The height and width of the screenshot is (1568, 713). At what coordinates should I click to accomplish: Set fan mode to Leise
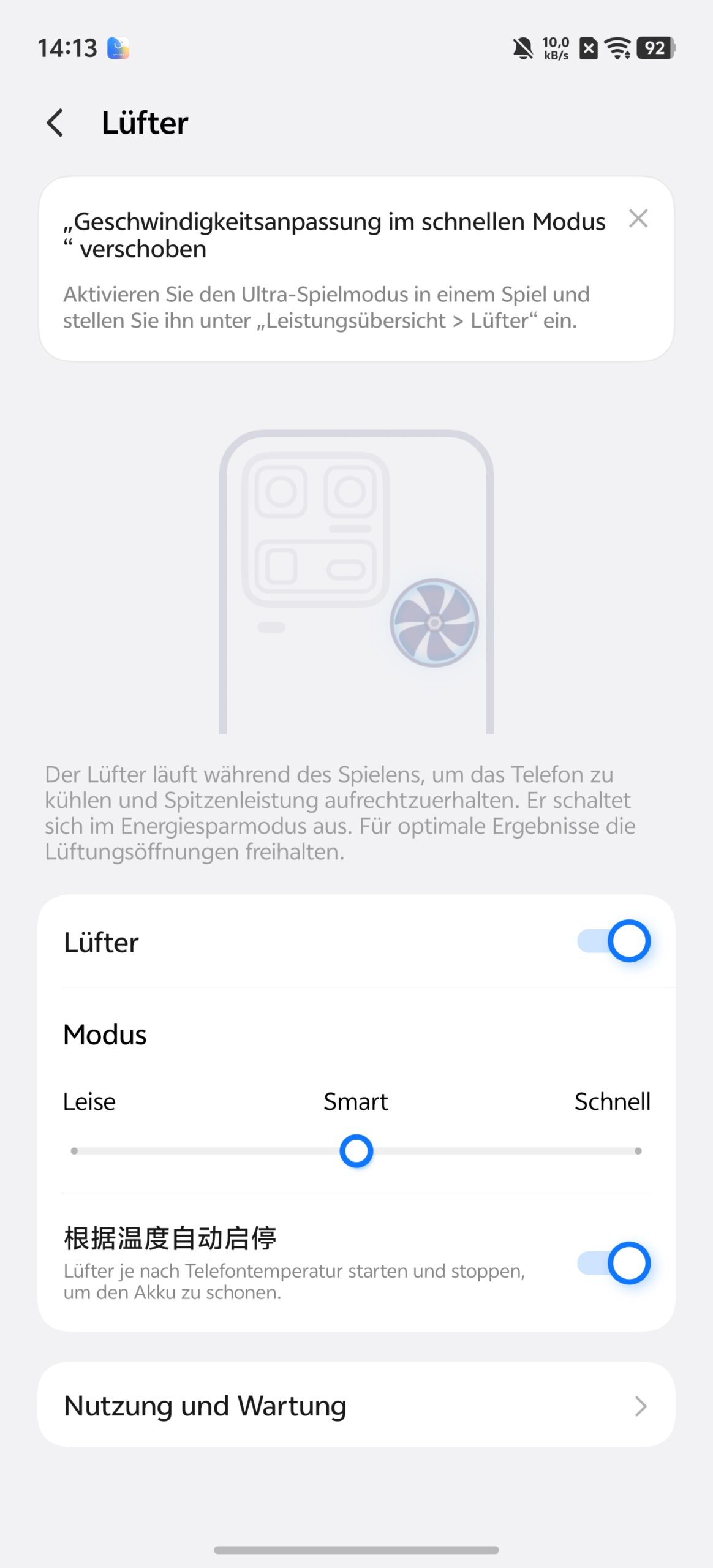tap(74, 1151)
